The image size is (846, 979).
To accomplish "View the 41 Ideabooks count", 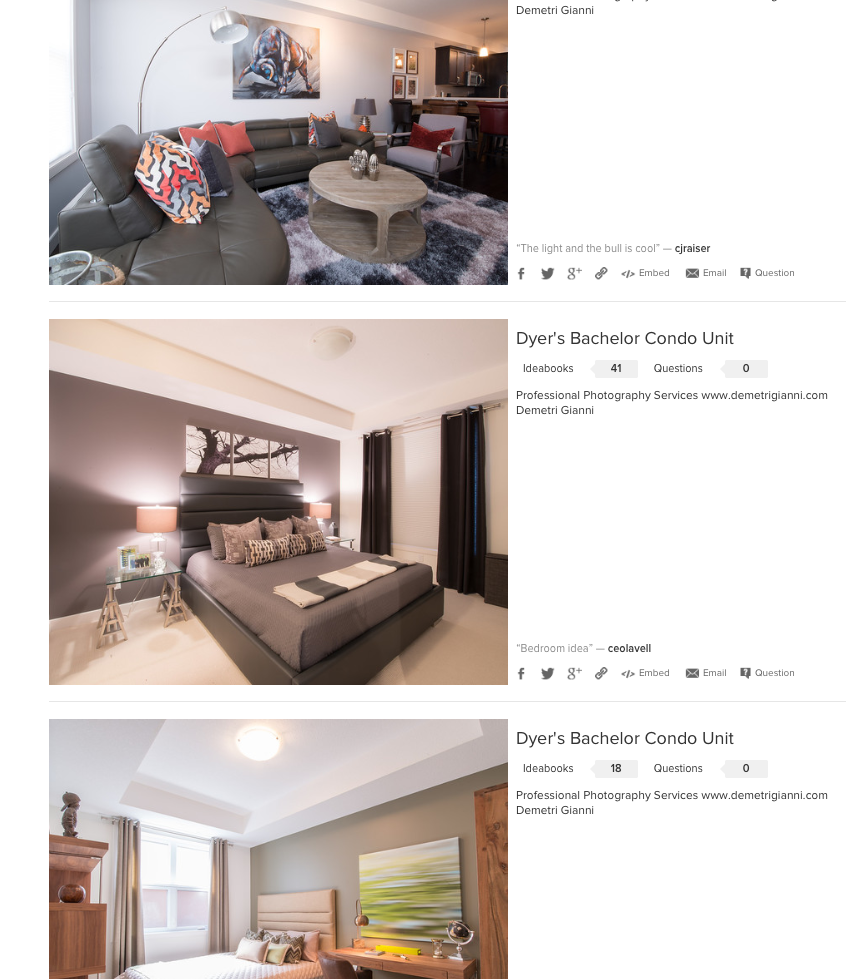I will tap(616, 368).
